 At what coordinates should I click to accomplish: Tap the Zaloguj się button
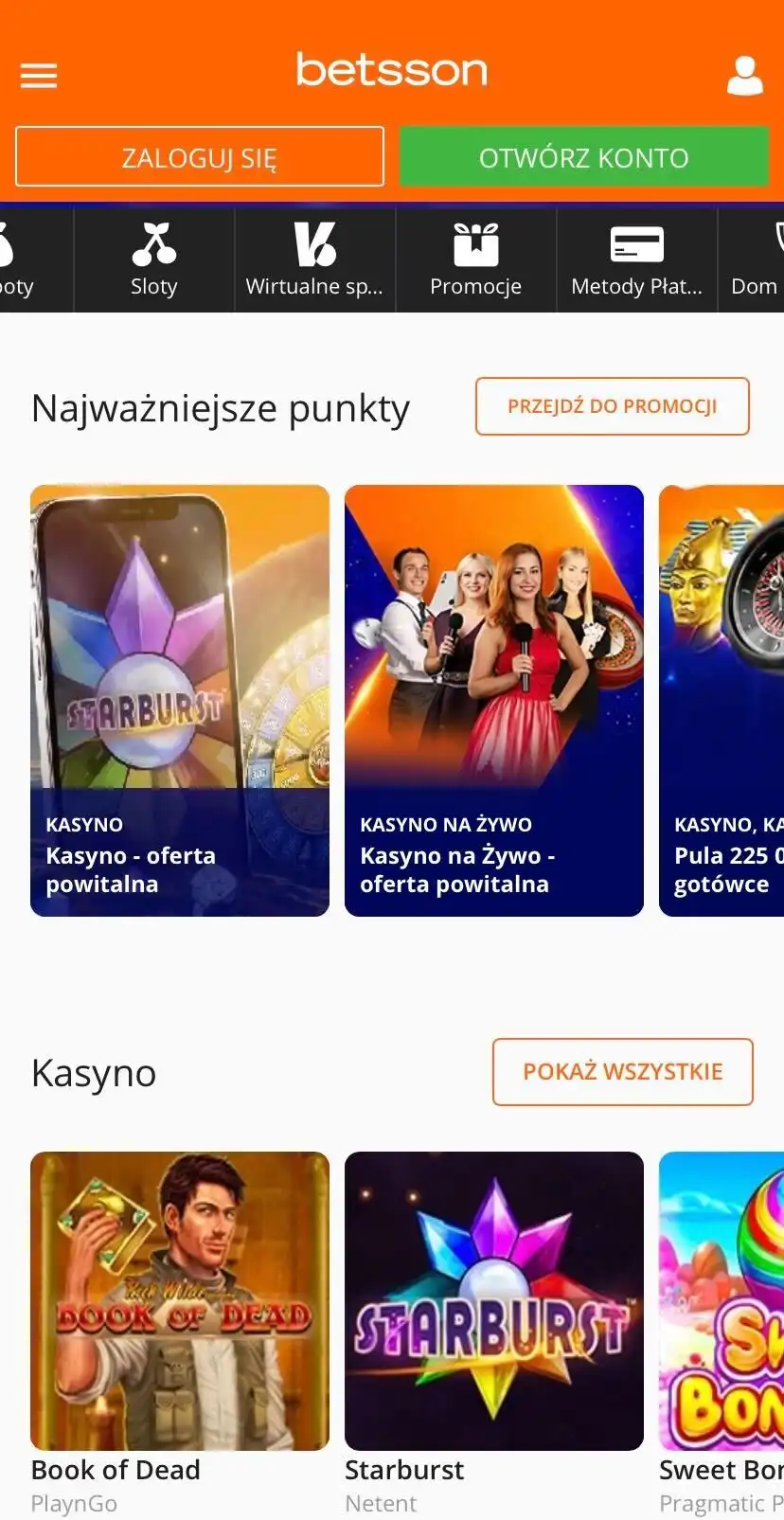pyautogui.click(x=200, y=157)
